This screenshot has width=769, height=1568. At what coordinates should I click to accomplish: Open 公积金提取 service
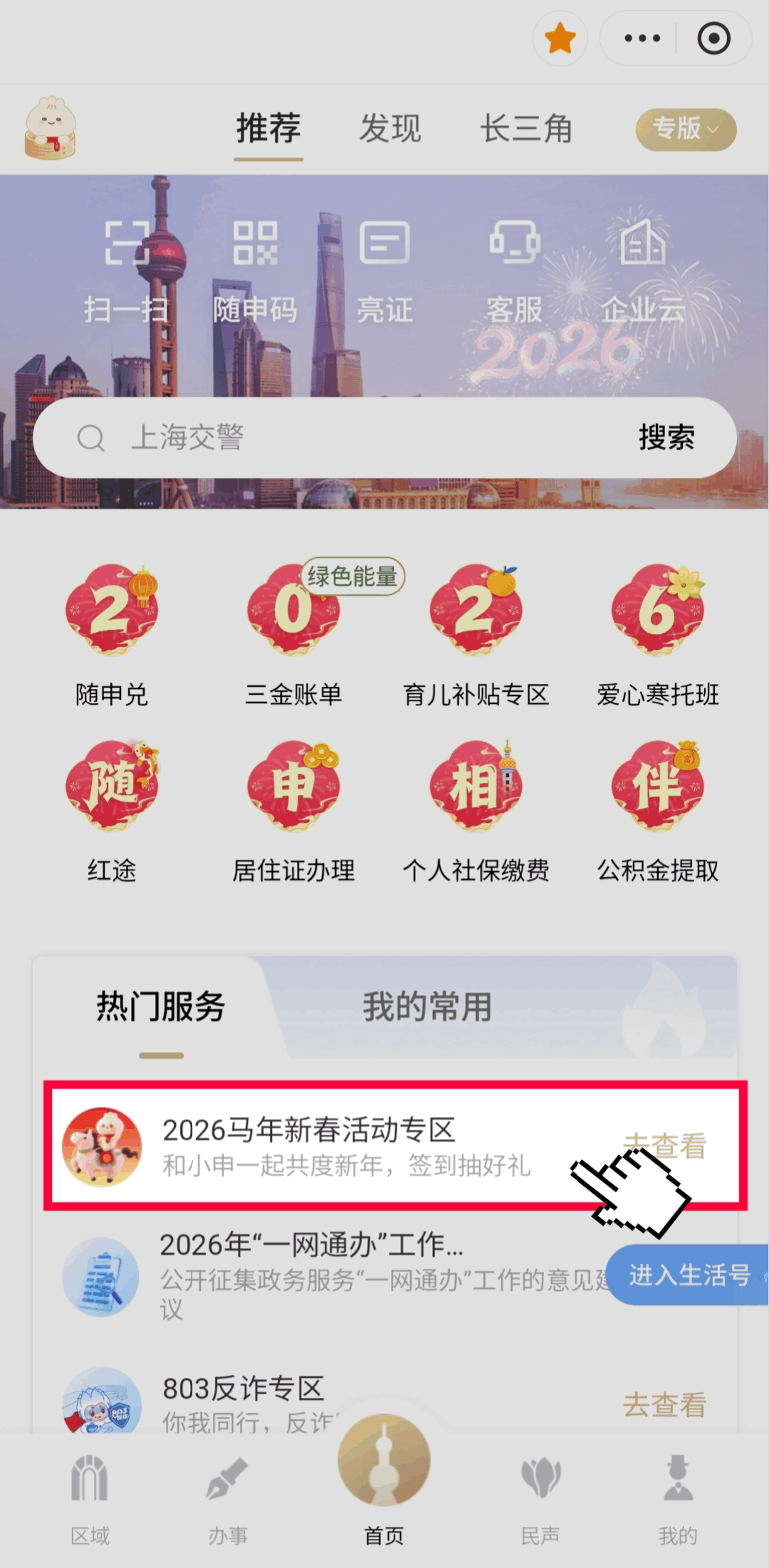tap(658, 811)
